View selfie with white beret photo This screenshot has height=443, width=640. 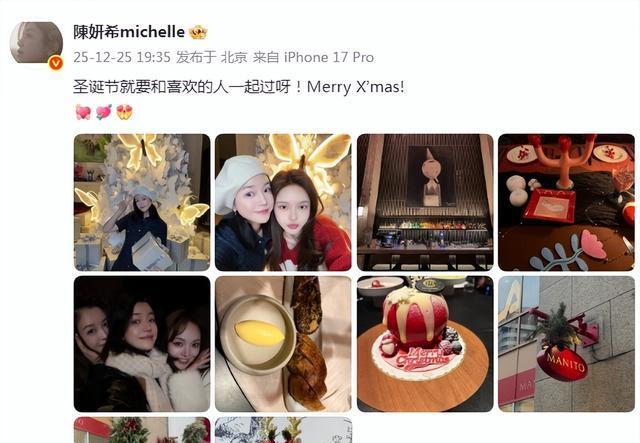click(x=283, y=202)
